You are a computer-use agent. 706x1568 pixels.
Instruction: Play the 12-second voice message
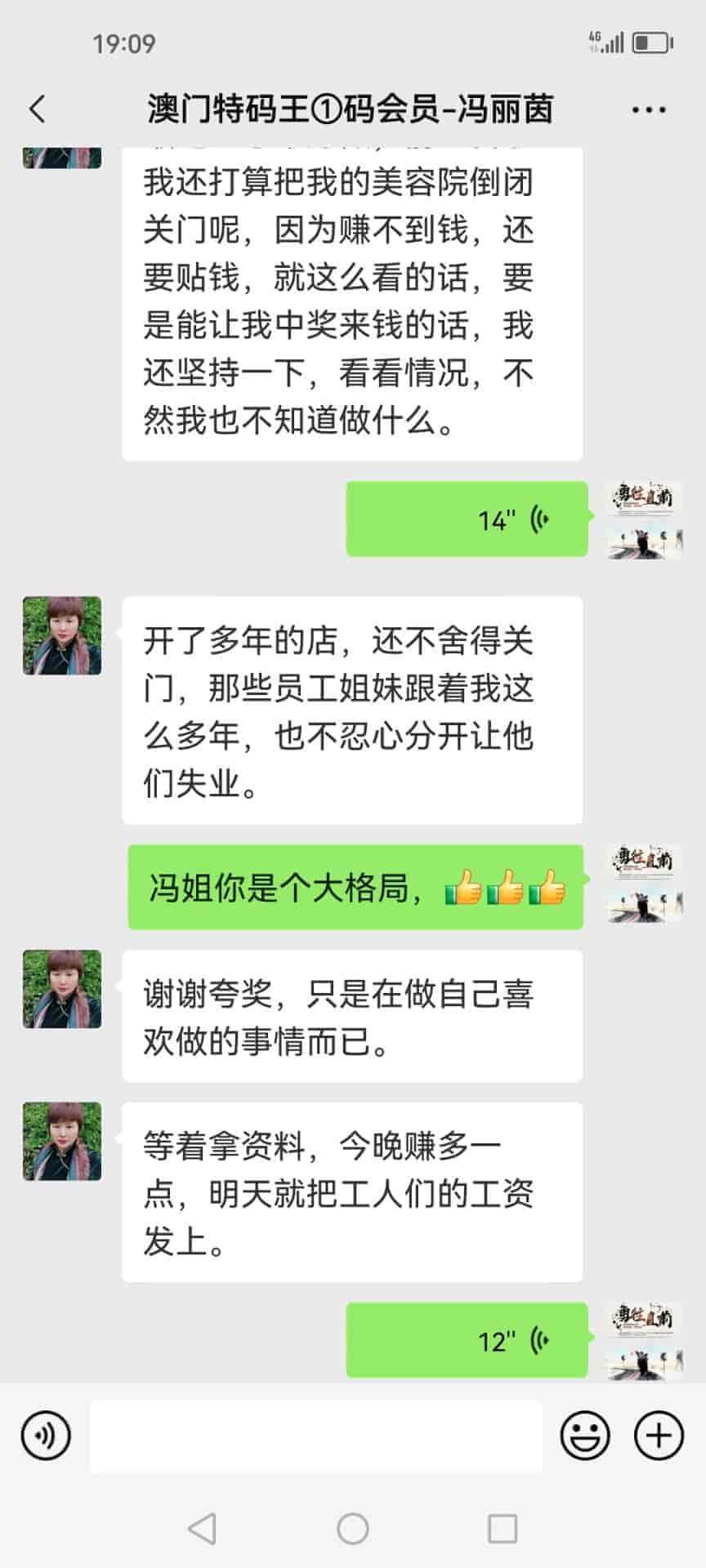pyautogui.click(x=467, y=1340)
